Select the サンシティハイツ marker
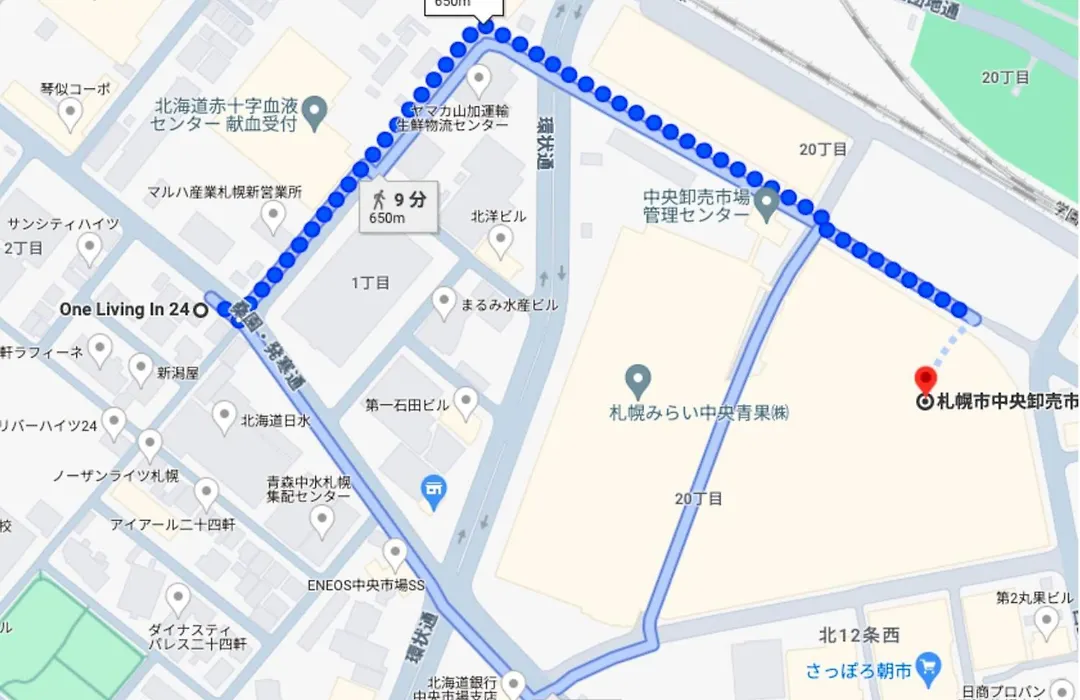The height and width of the screenshot is (700, 1080). point(90,246)
